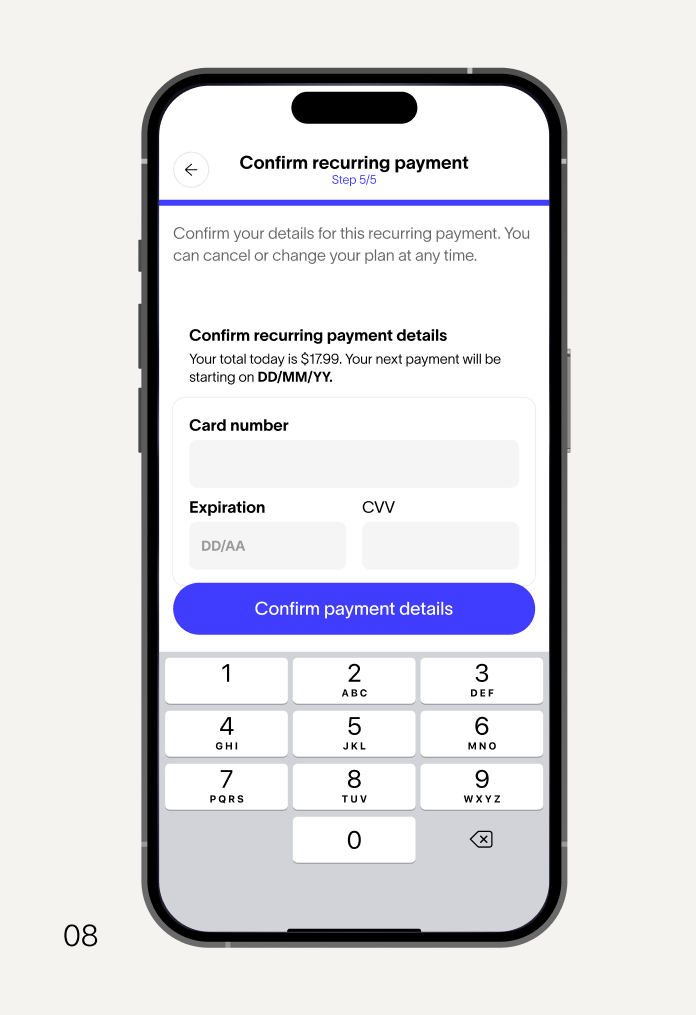Enter the Expiration date field
The image size is (696, 1015).
click(267, 546)
